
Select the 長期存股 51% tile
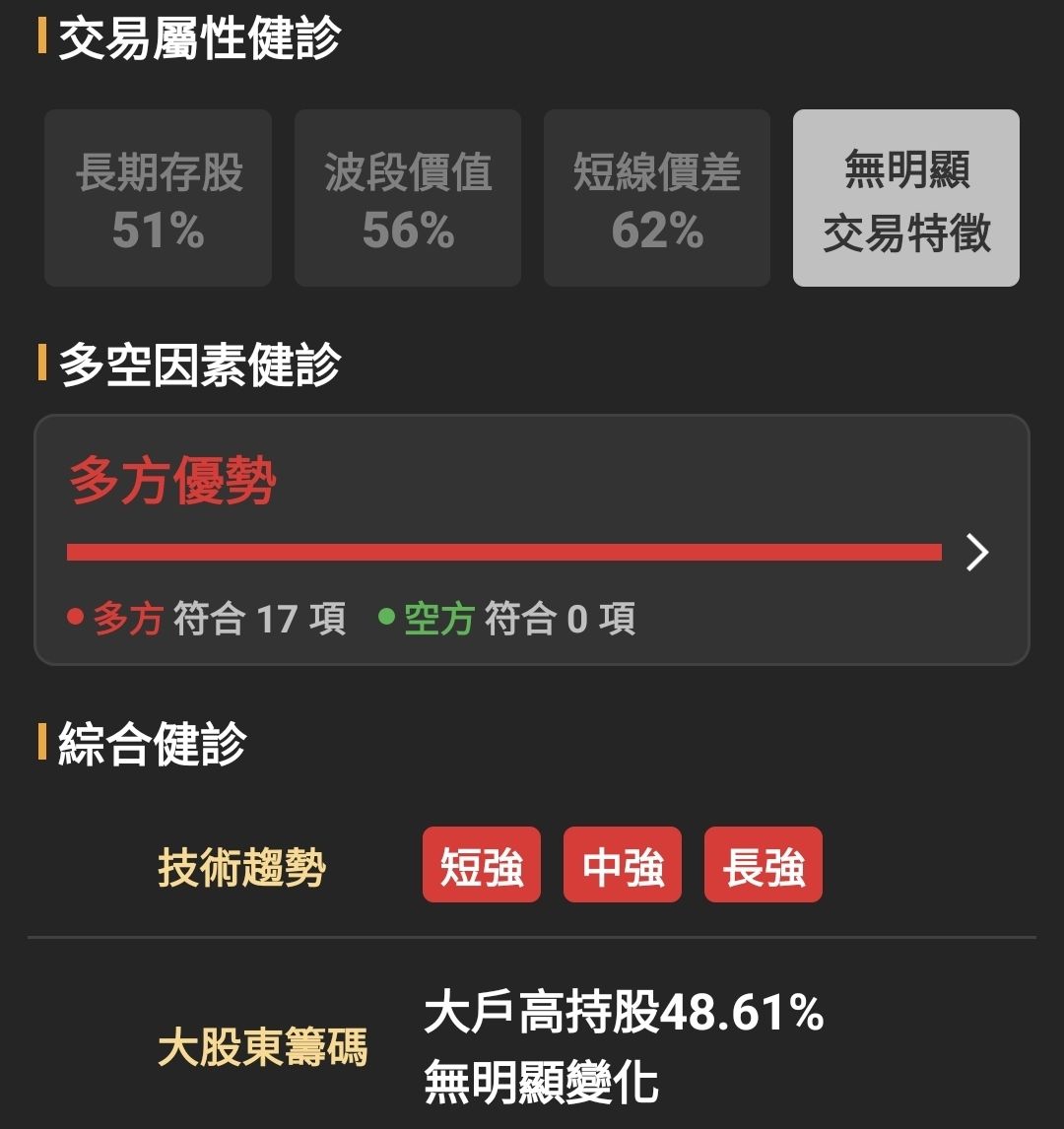click(158, 198)
